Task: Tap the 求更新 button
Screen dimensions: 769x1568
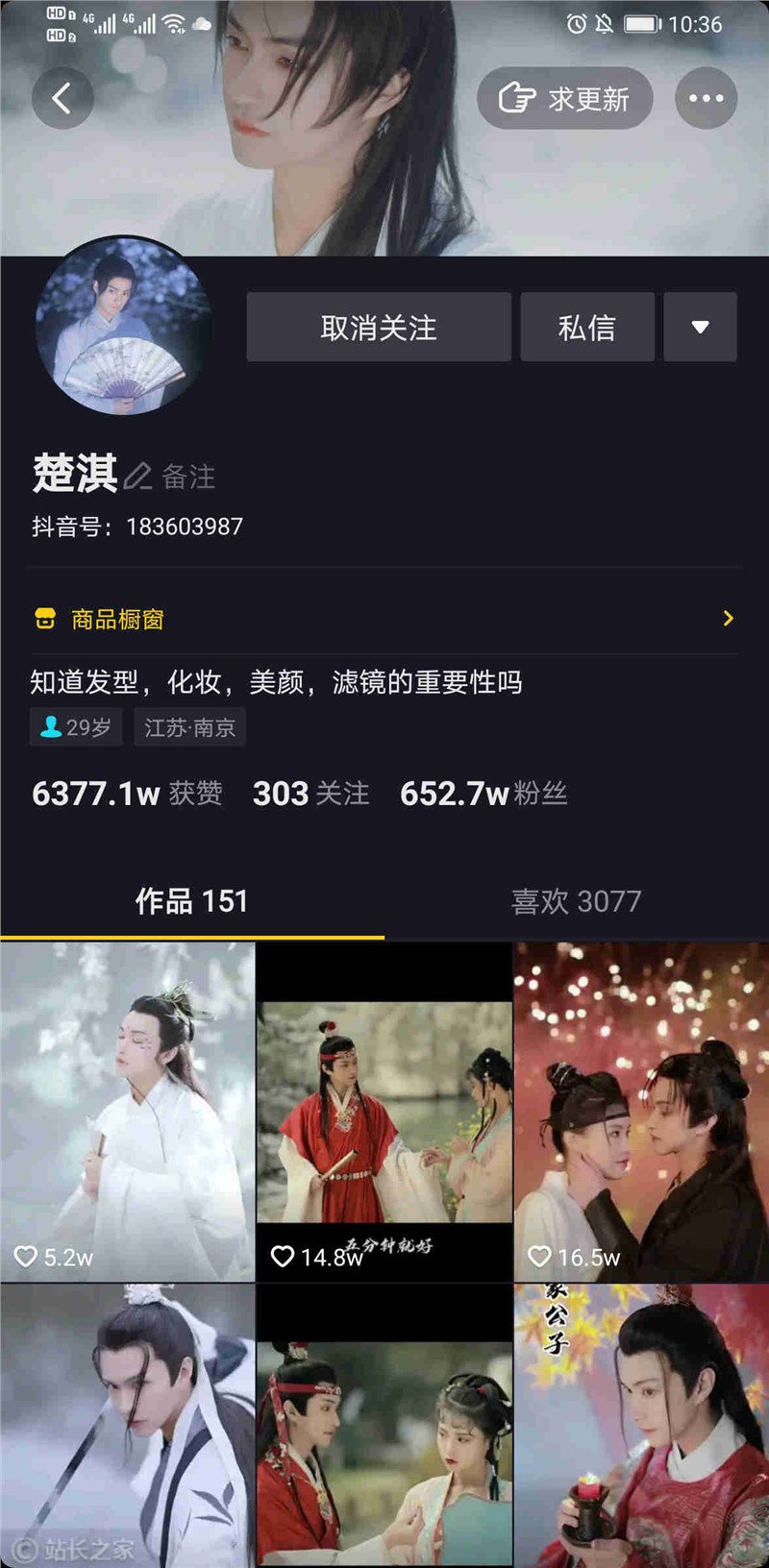Action: pyautogui.click(x=565, y=98)
